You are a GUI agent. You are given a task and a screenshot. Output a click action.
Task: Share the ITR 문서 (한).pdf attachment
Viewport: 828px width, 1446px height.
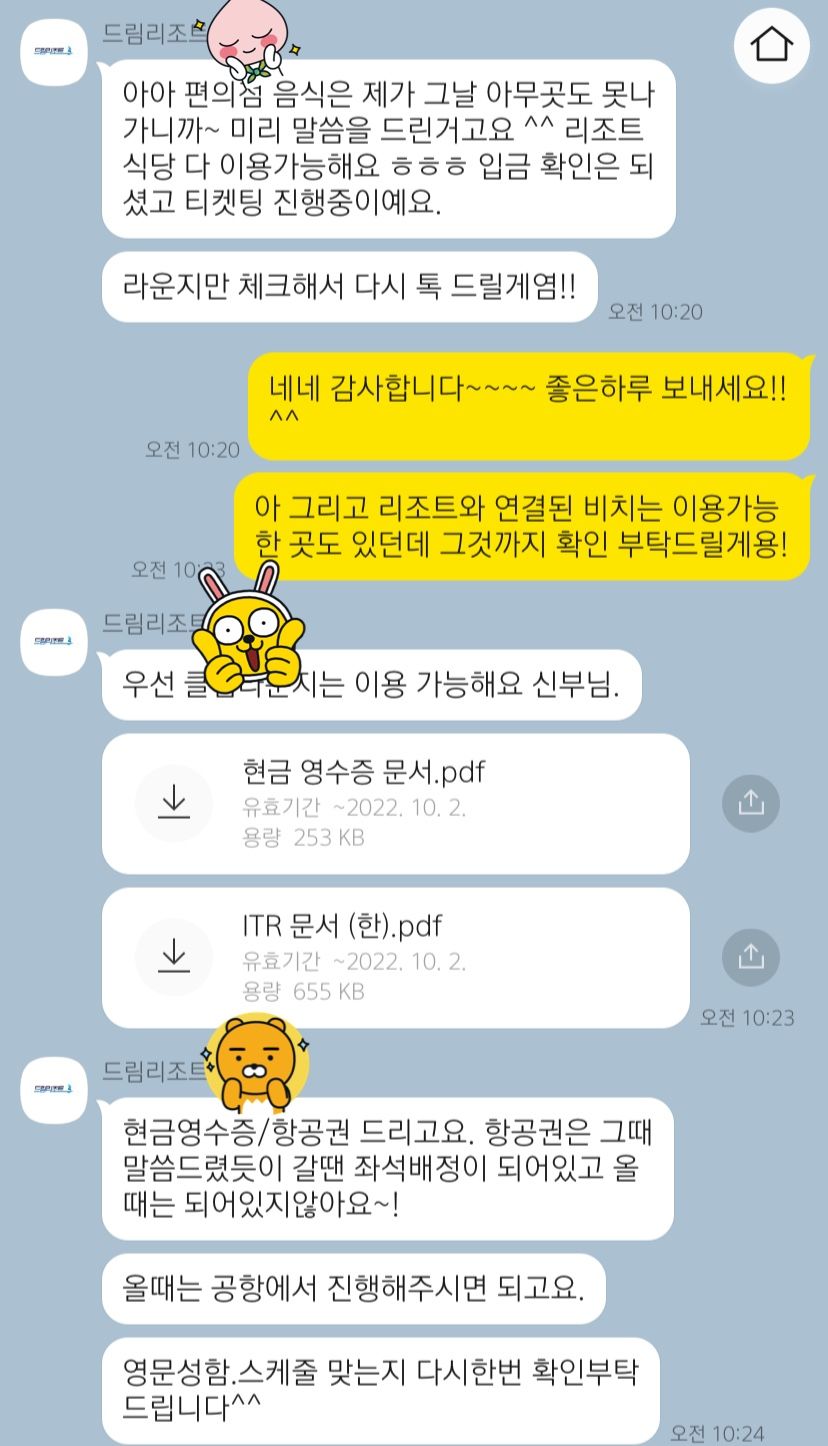tap(751, 957)
